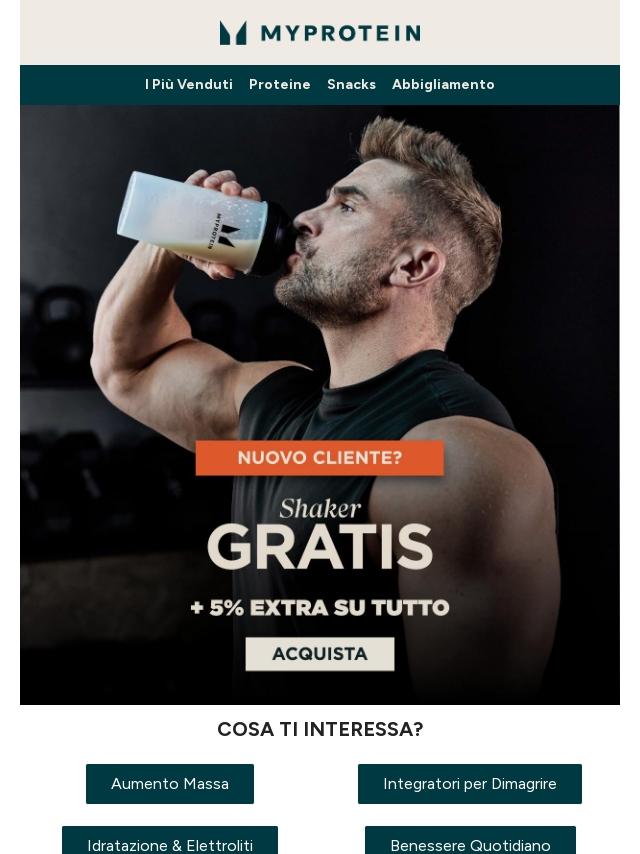640x854 pixels.
Task: Open Idratazione & Elettroliti
Action: [x=170, y=841]
